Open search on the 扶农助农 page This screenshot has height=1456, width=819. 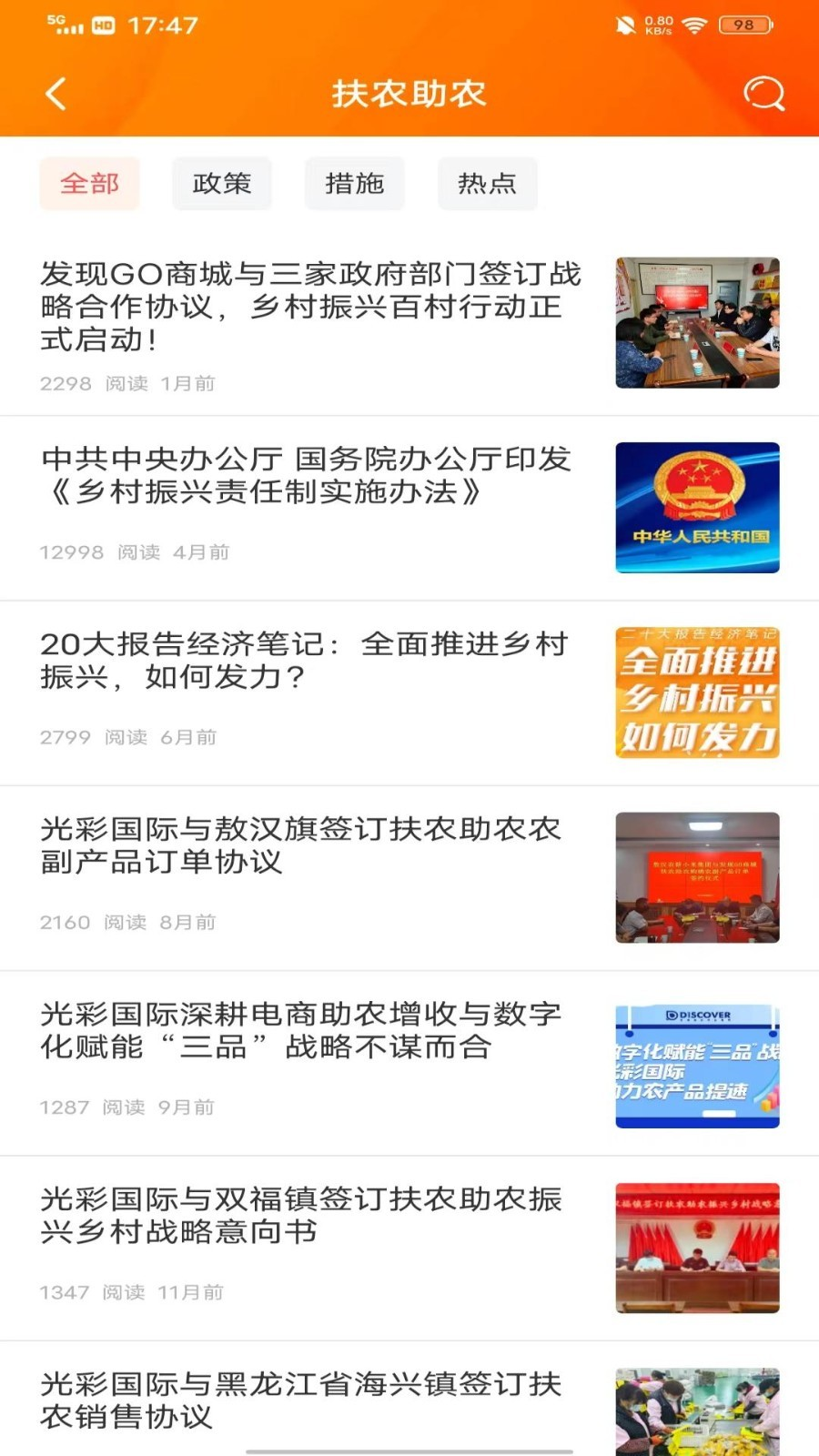point(763,93)
